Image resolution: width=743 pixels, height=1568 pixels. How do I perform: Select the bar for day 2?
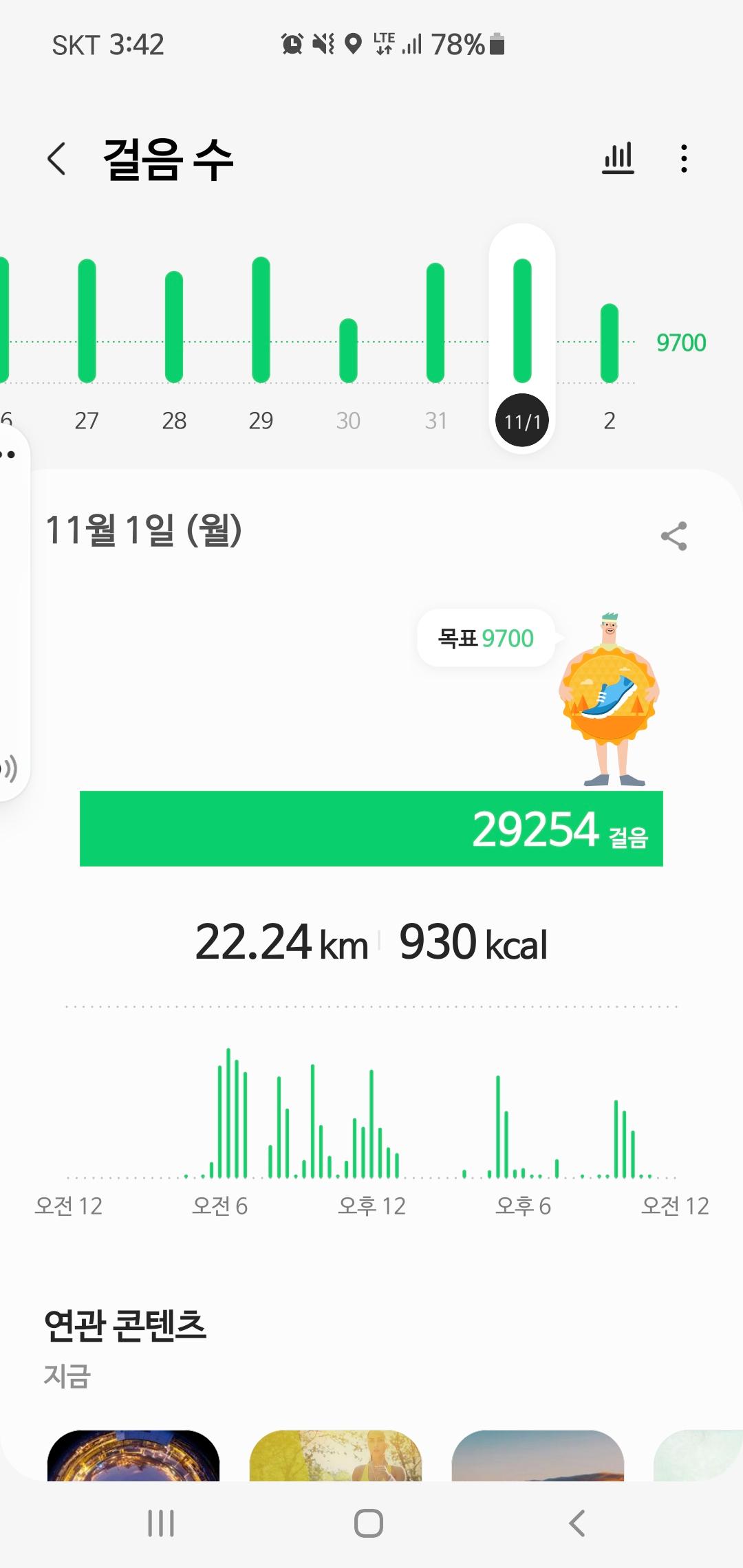tap(609, 343)
